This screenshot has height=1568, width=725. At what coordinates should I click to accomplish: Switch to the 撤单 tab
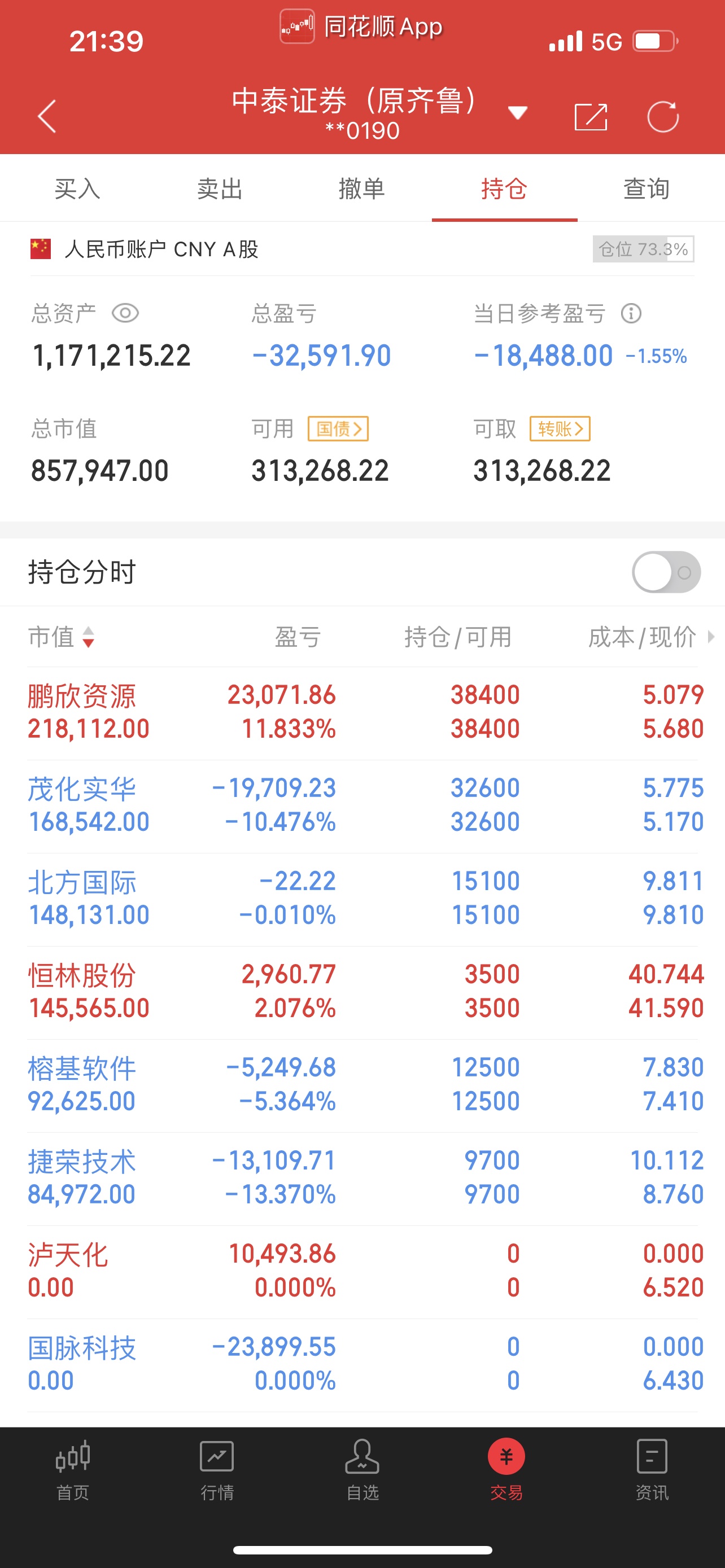point(361,189)
